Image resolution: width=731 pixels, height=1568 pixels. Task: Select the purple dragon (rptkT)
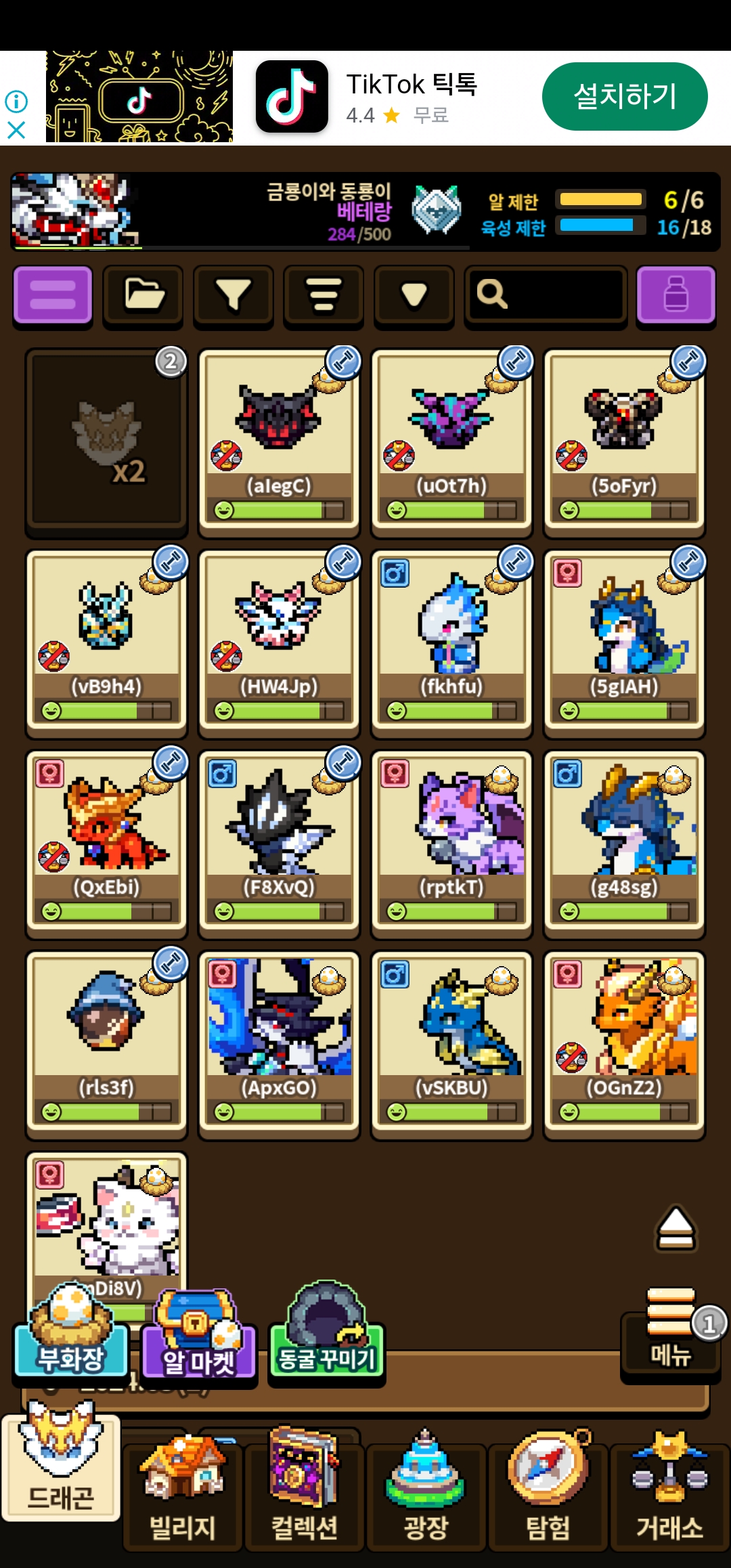(451, 840)
